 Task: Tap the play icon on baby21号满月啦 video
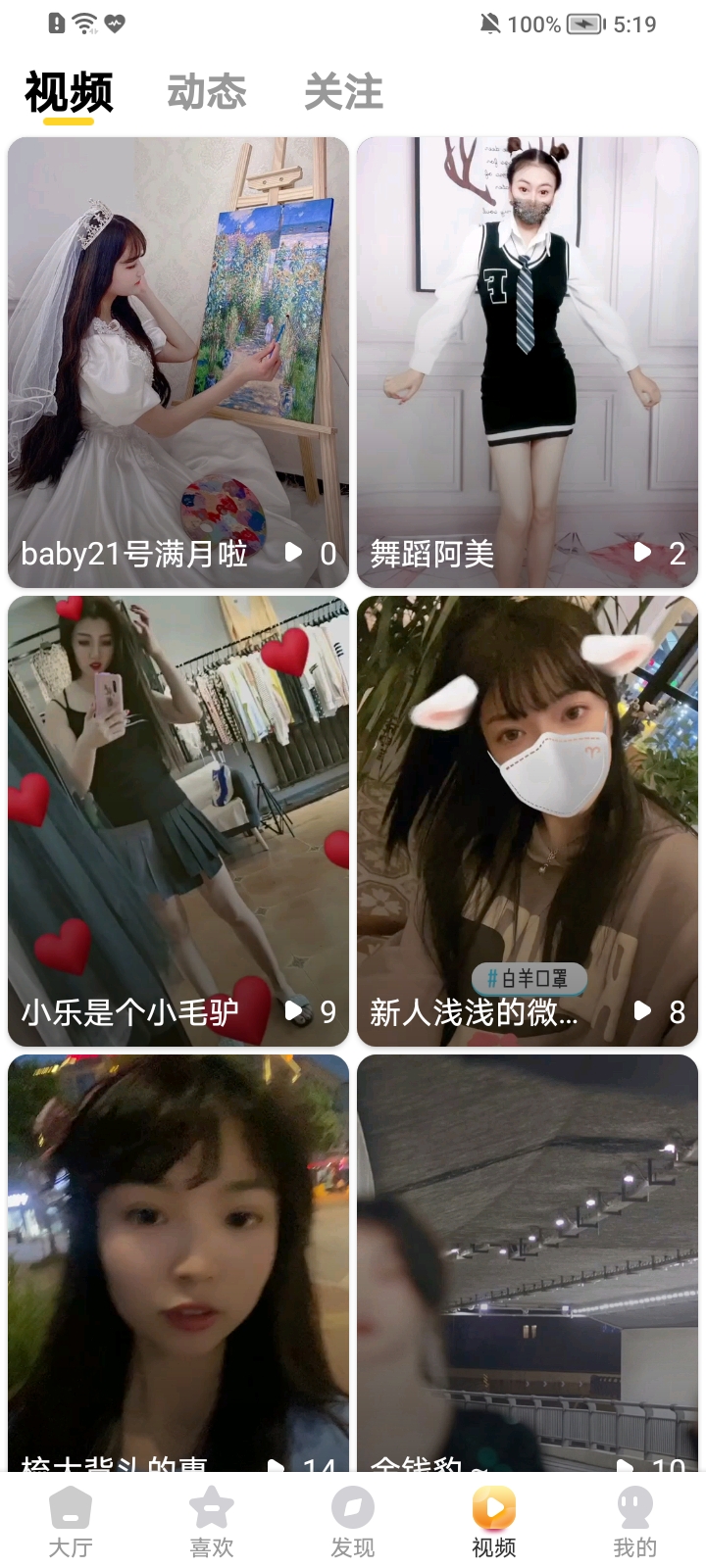(291, 553)
